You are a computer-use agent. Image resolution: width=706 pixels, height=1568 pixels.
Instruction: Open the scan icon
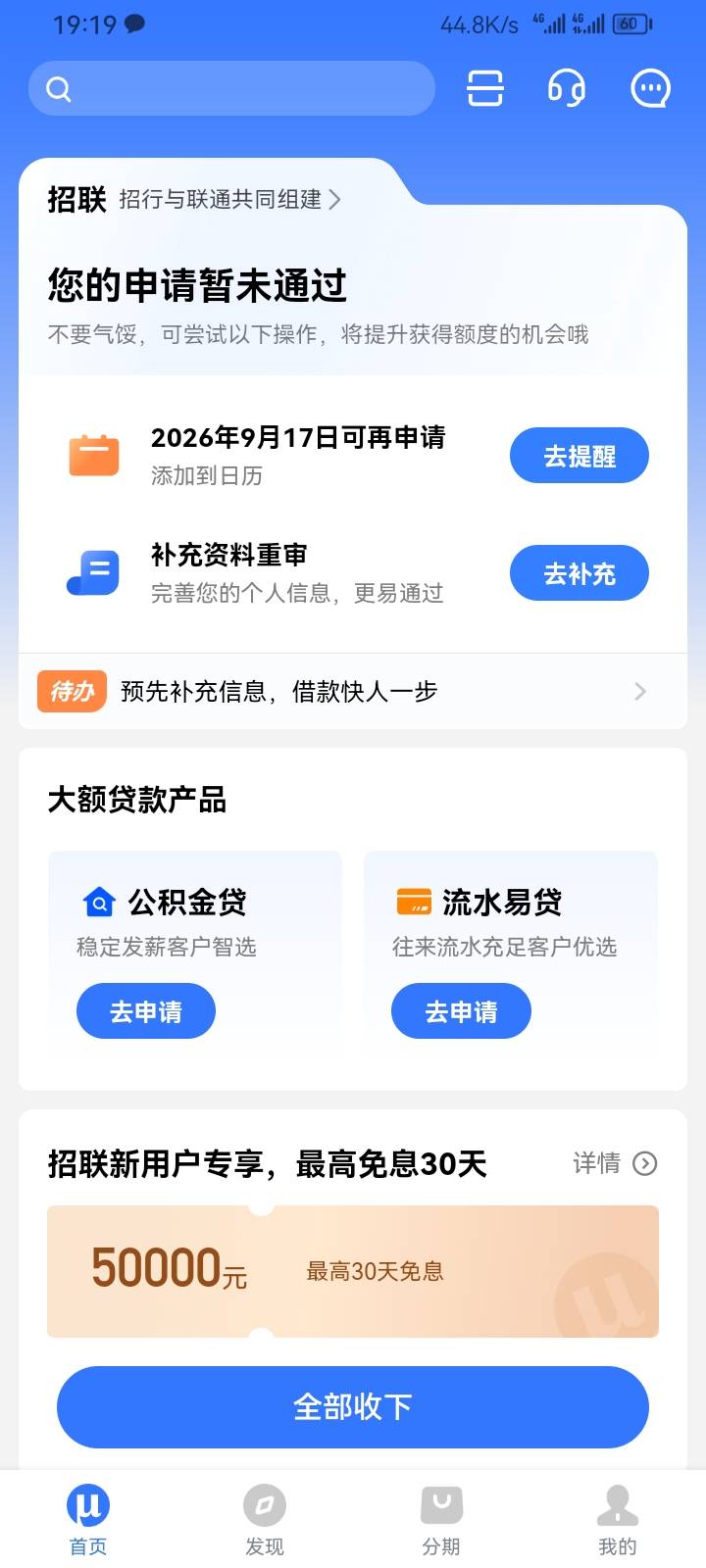[x=485, y=88]
